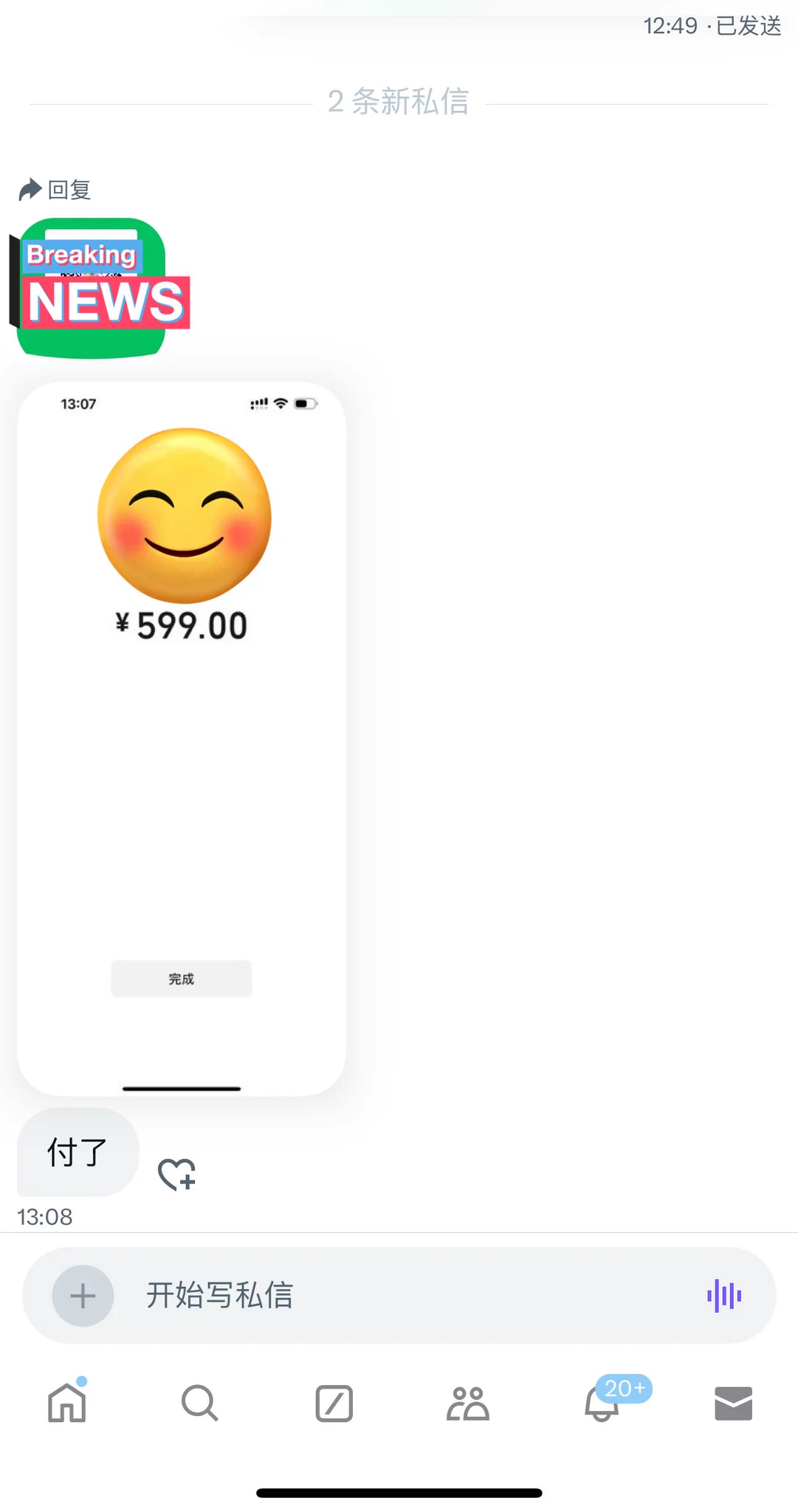Open the slashed-square tab in bottom bar
798x1512 pixels.
coord(334,1403)
